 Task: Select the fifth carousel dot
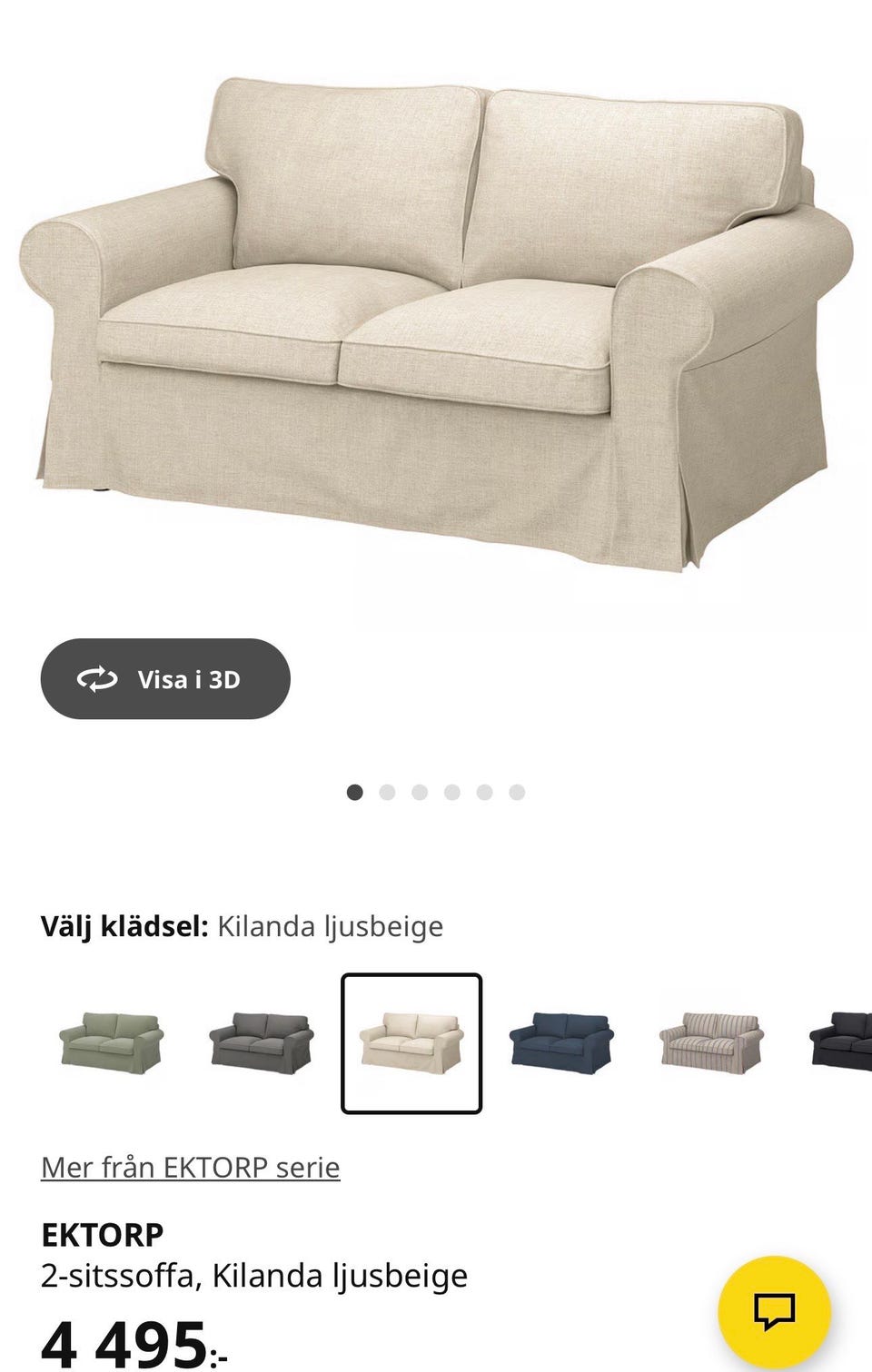[x=484, y=791]
